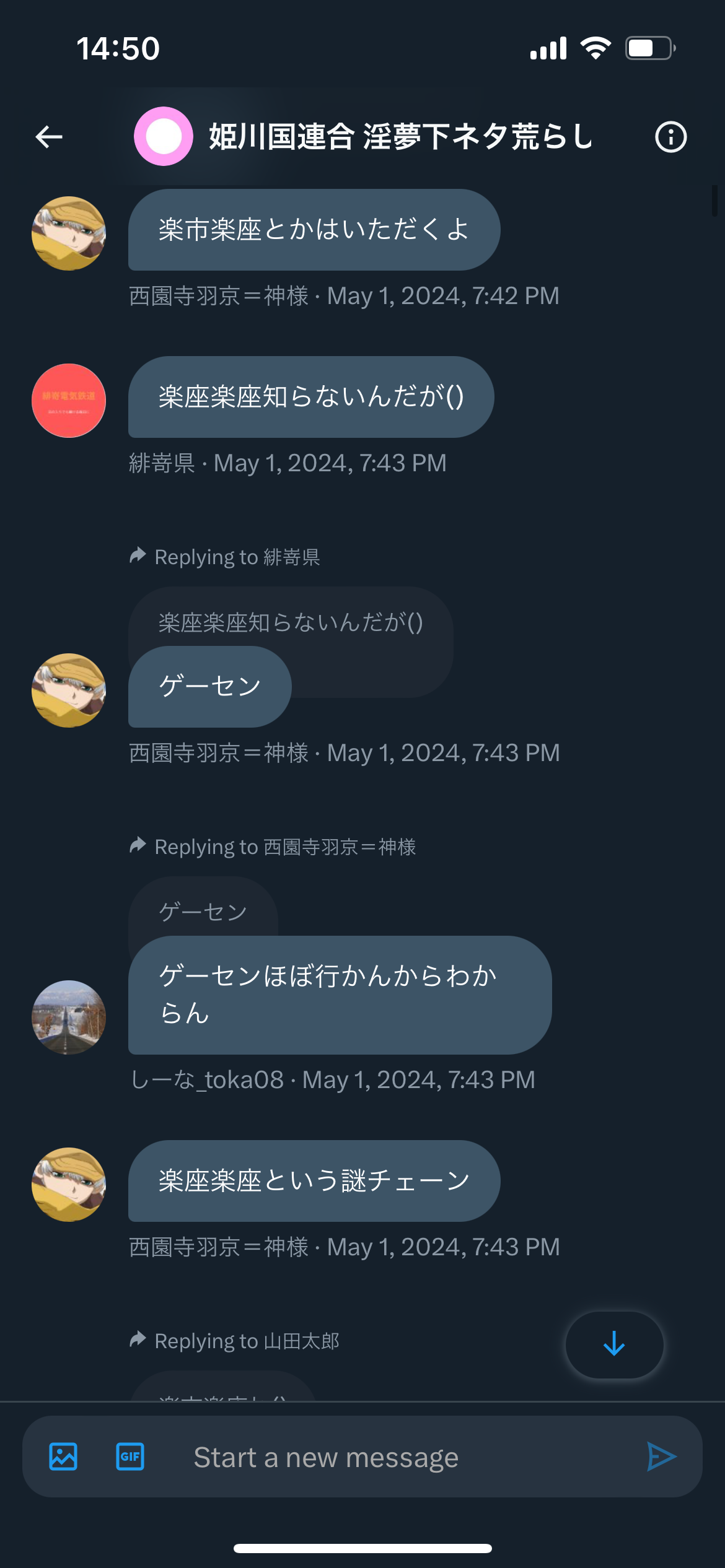Tap the quoted reply ゲーセン bubble
The width and height of the screenshot is (725, 1568).
pos(203,912)
